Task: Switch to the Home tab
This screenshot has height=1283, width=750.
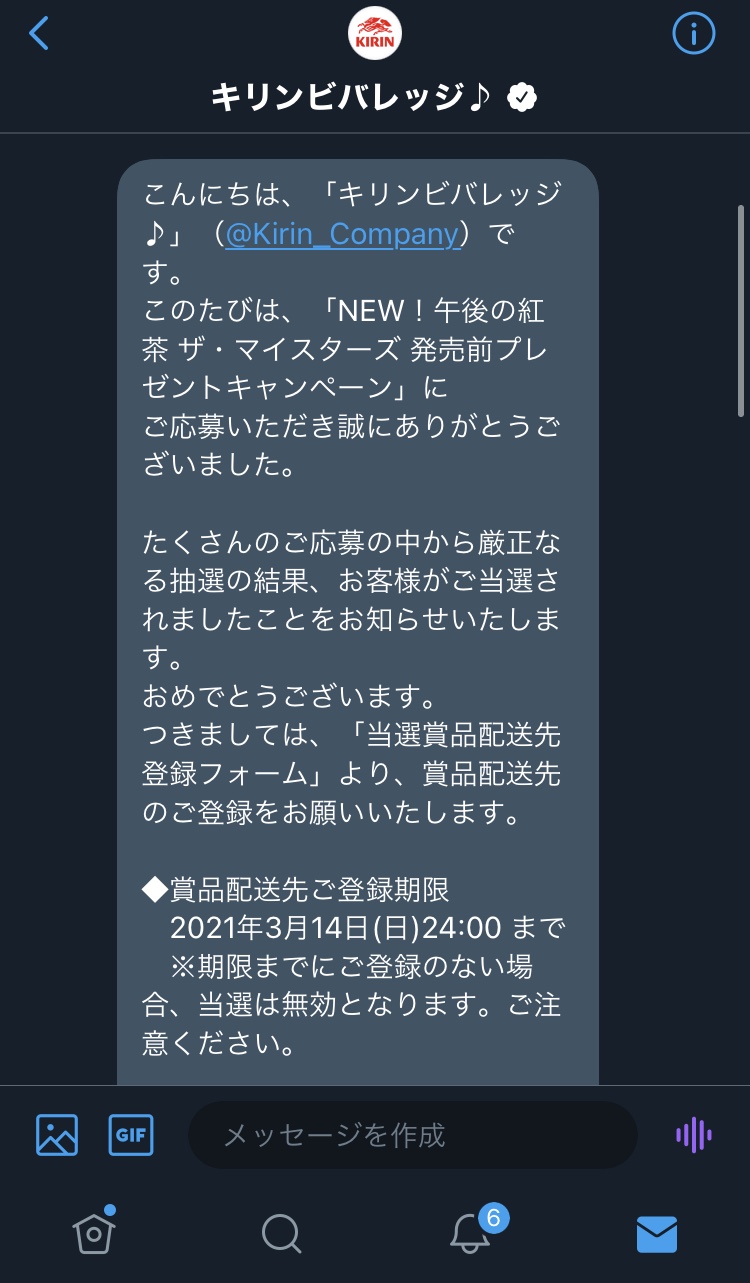Action: (x=94, y=1233)
